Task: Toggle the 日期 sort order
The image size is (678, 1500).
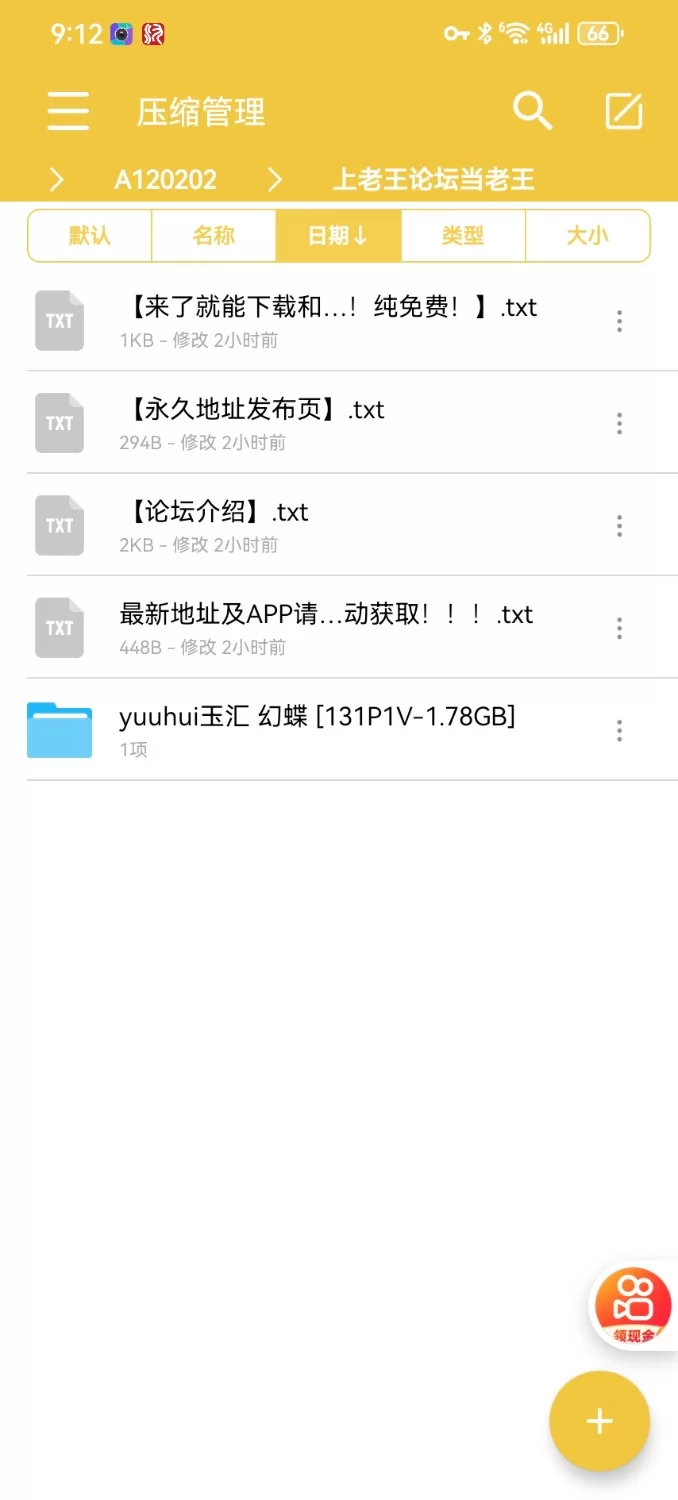Action: click(338, 236)
